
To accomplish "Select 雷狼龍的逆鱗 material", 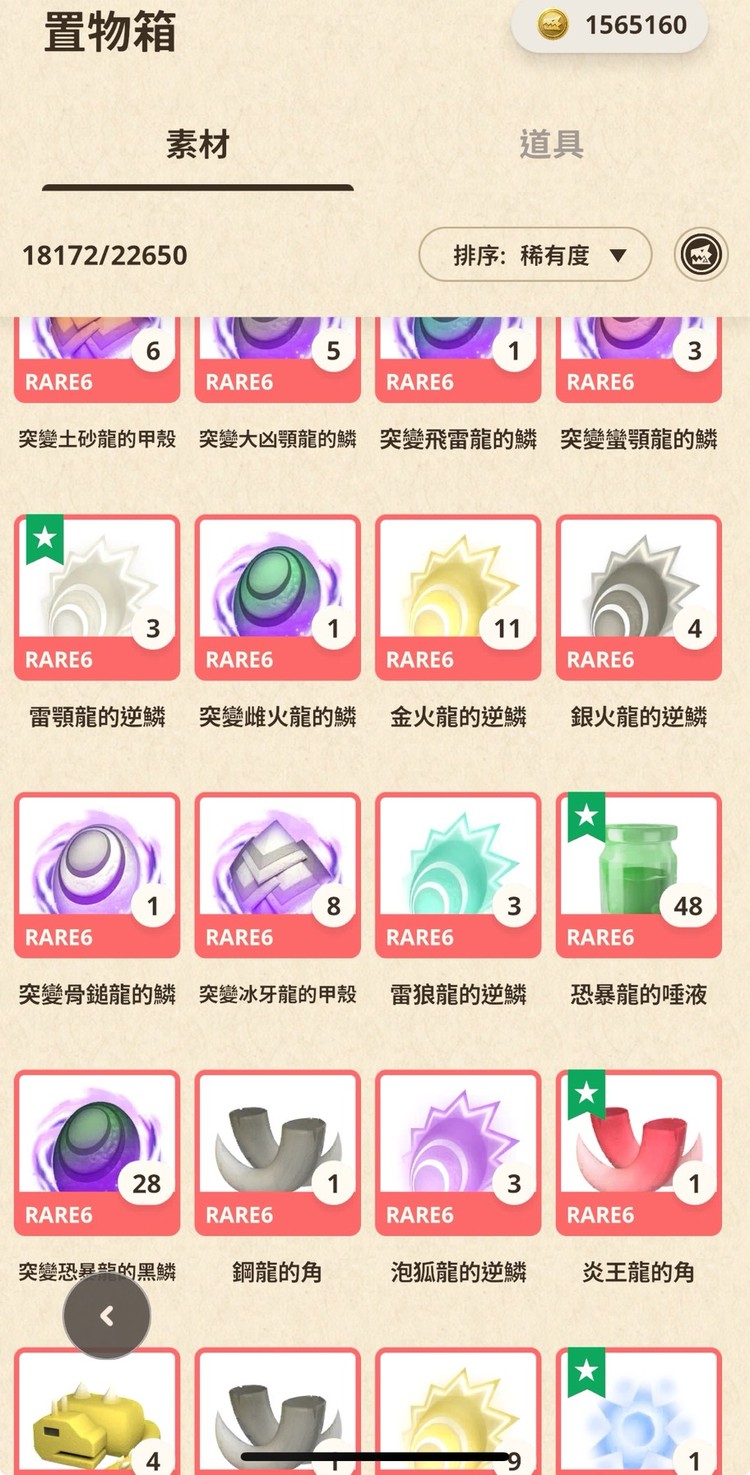I will (x=458, y=875).
